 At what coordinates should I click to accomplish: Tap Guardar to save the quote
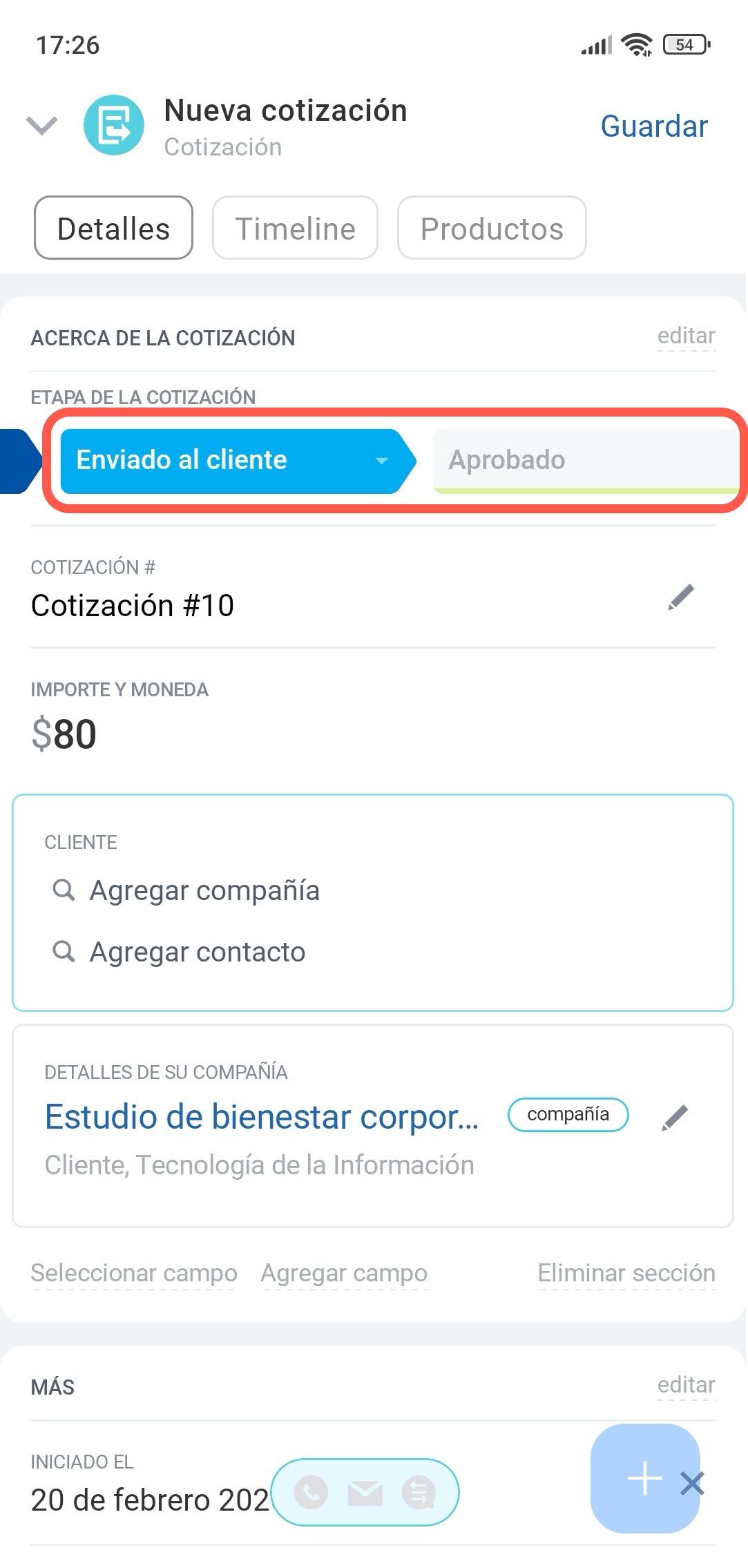click(x=653, y=126)
